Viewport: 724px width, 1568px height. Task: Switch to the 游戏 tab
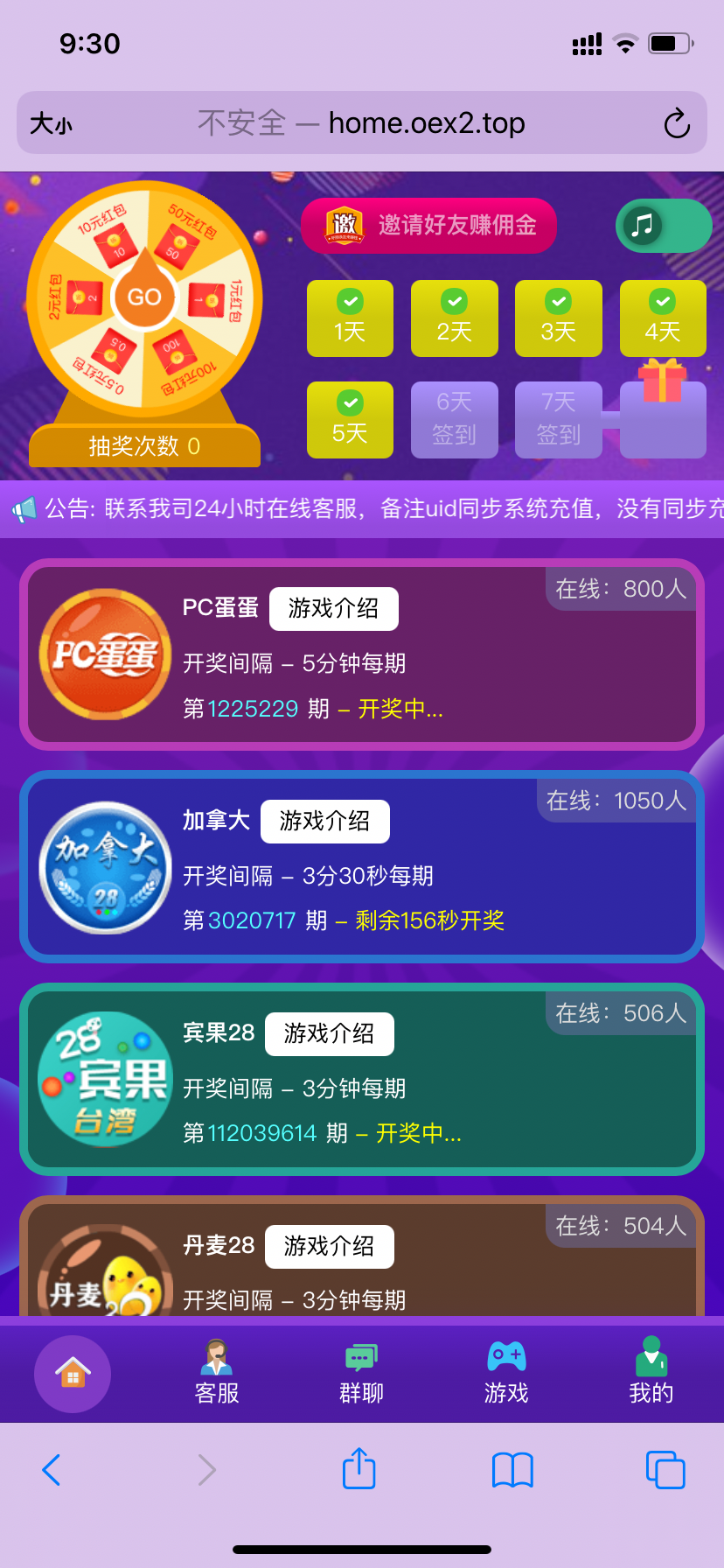(x=506, y=1374)
